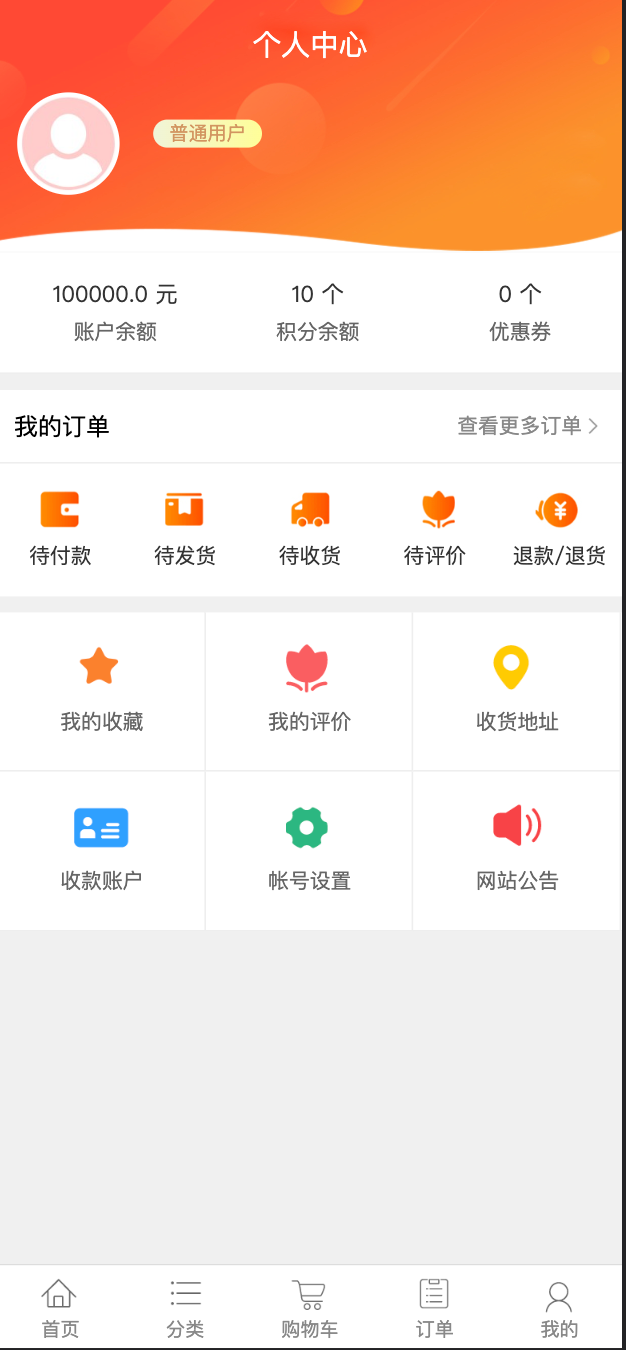
Task: Open 待收货 orders awaiting receipt
Action: pos(310,530)
